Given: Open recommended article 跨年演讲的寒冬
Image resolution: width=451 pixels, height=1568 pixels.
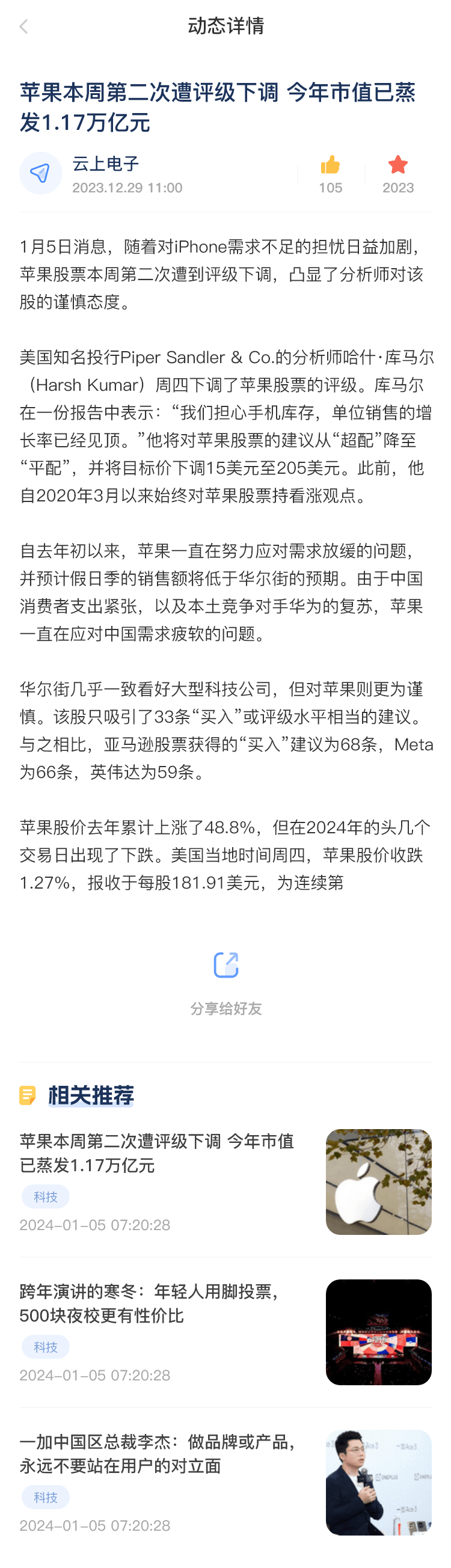Looking at the screenshot, I should coord(151,1303).
